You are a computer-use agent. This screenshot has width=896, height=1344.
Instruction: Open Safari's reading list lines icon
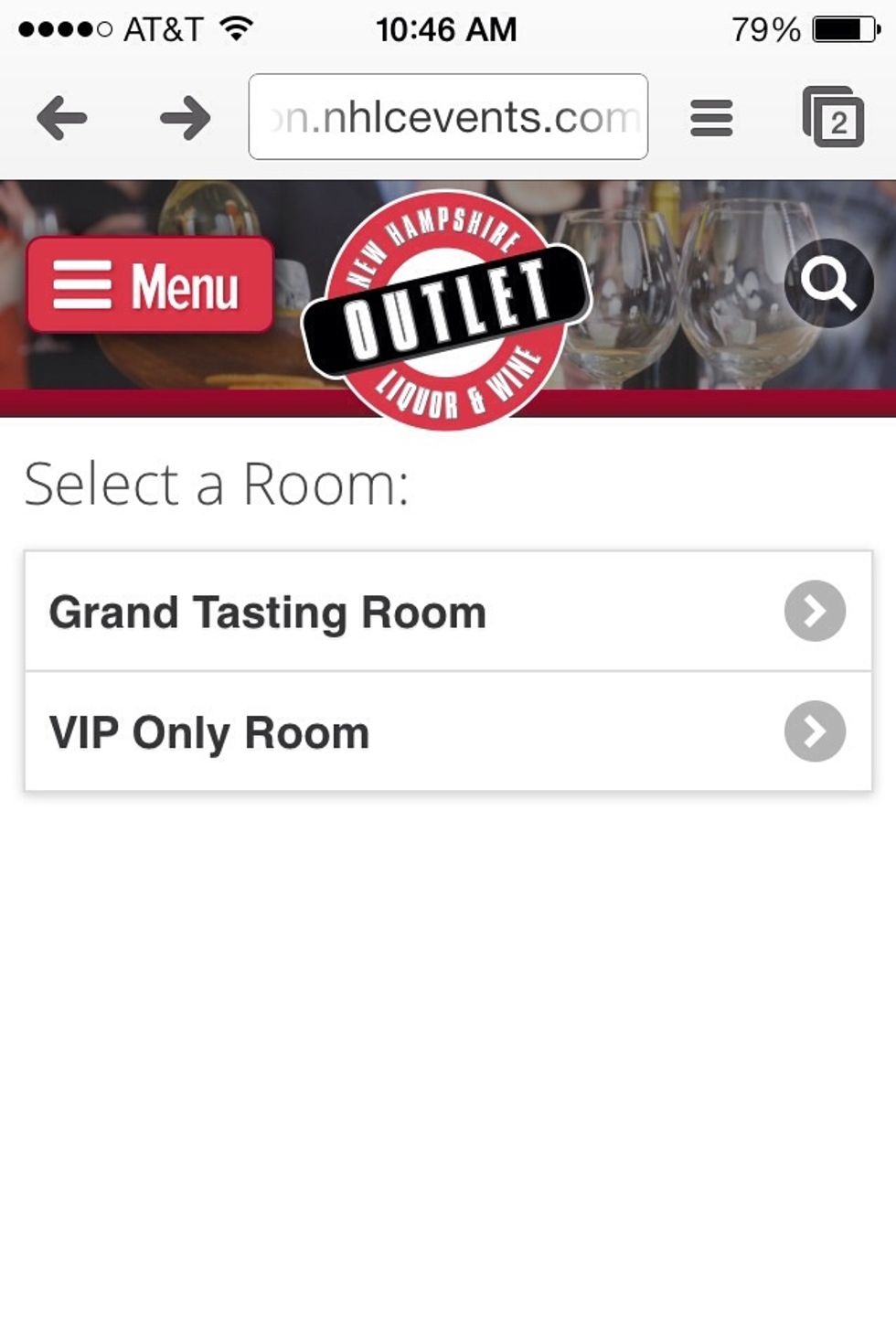point(711,116)
